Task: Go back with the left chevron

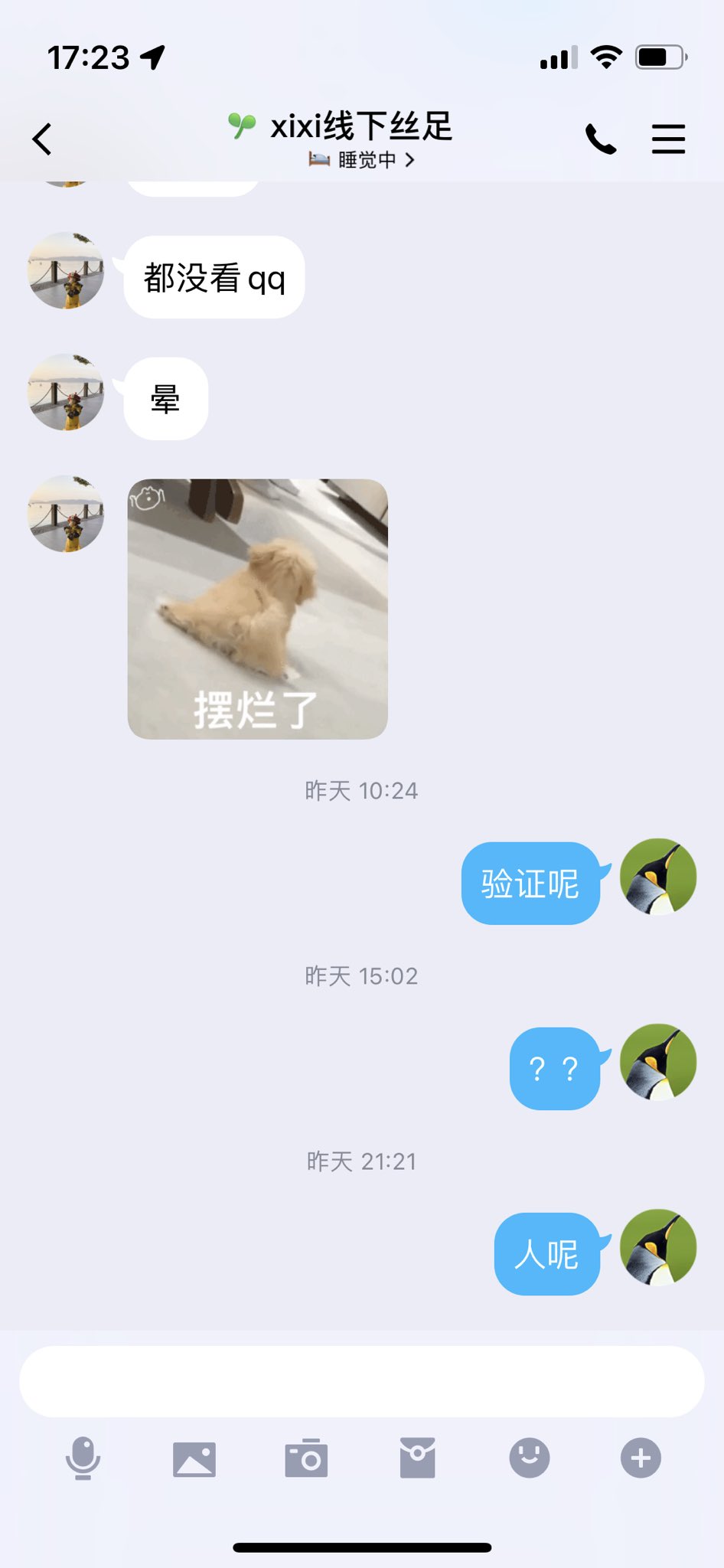Action: [x=42, y=138]
